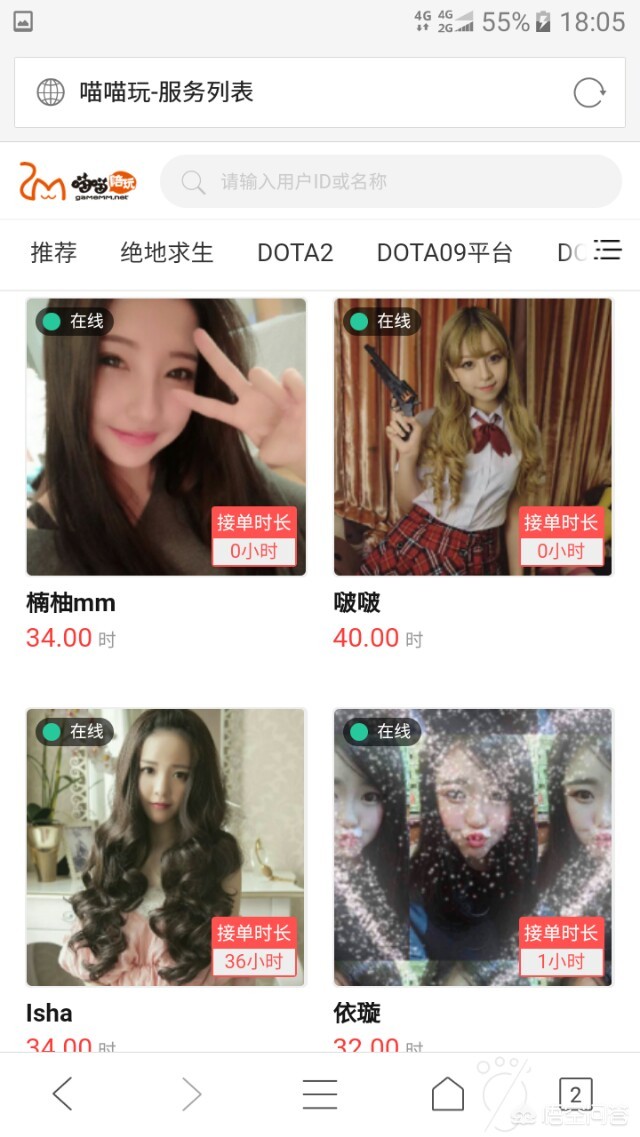Select the 绝地求生 category tab
Screen dimensions: 640x1137
pyautogui.click(x=167, y=253)
